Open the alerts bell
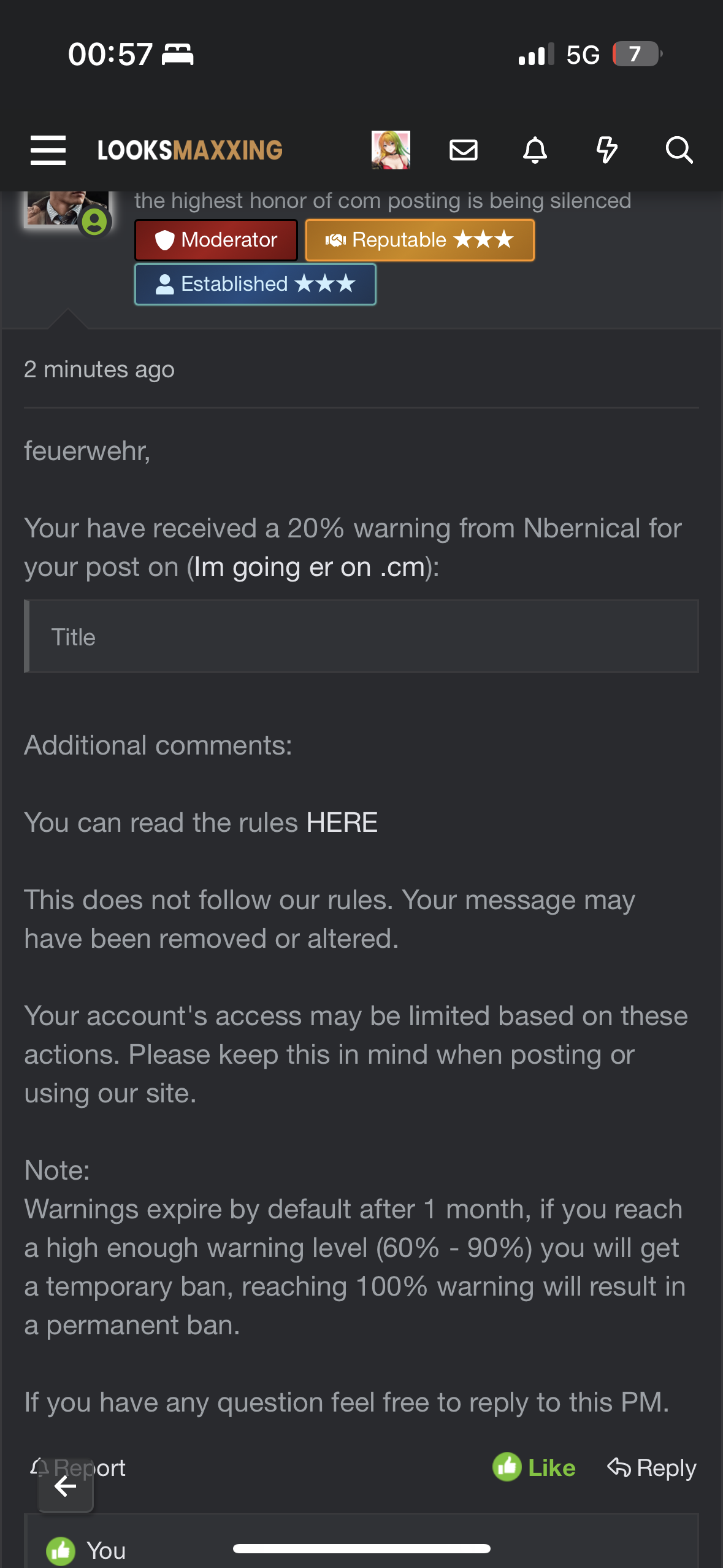Viewport: 723px width, 1568px height. pyautogui.click(x=535, y=150)
